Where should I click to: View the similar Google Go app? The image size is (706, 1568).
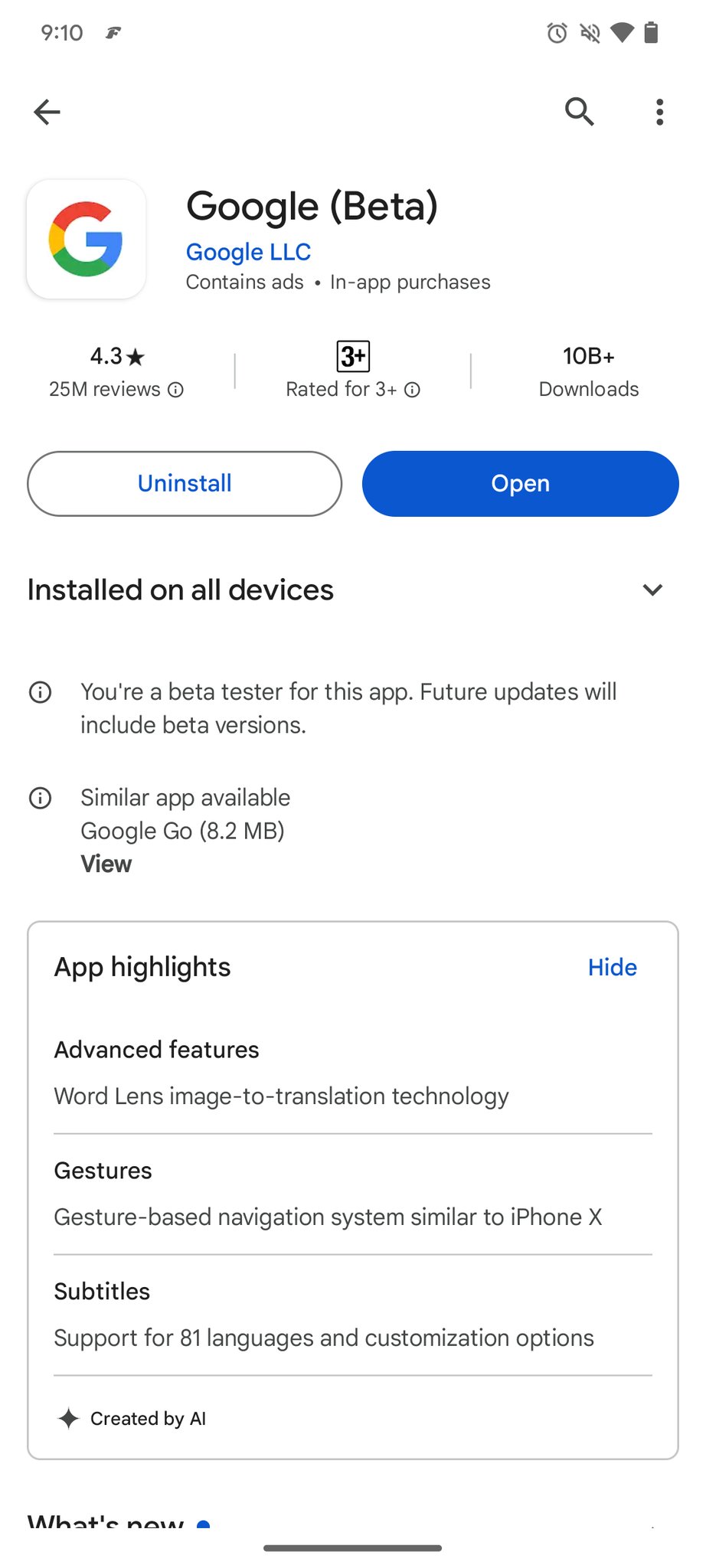(106, 864)
